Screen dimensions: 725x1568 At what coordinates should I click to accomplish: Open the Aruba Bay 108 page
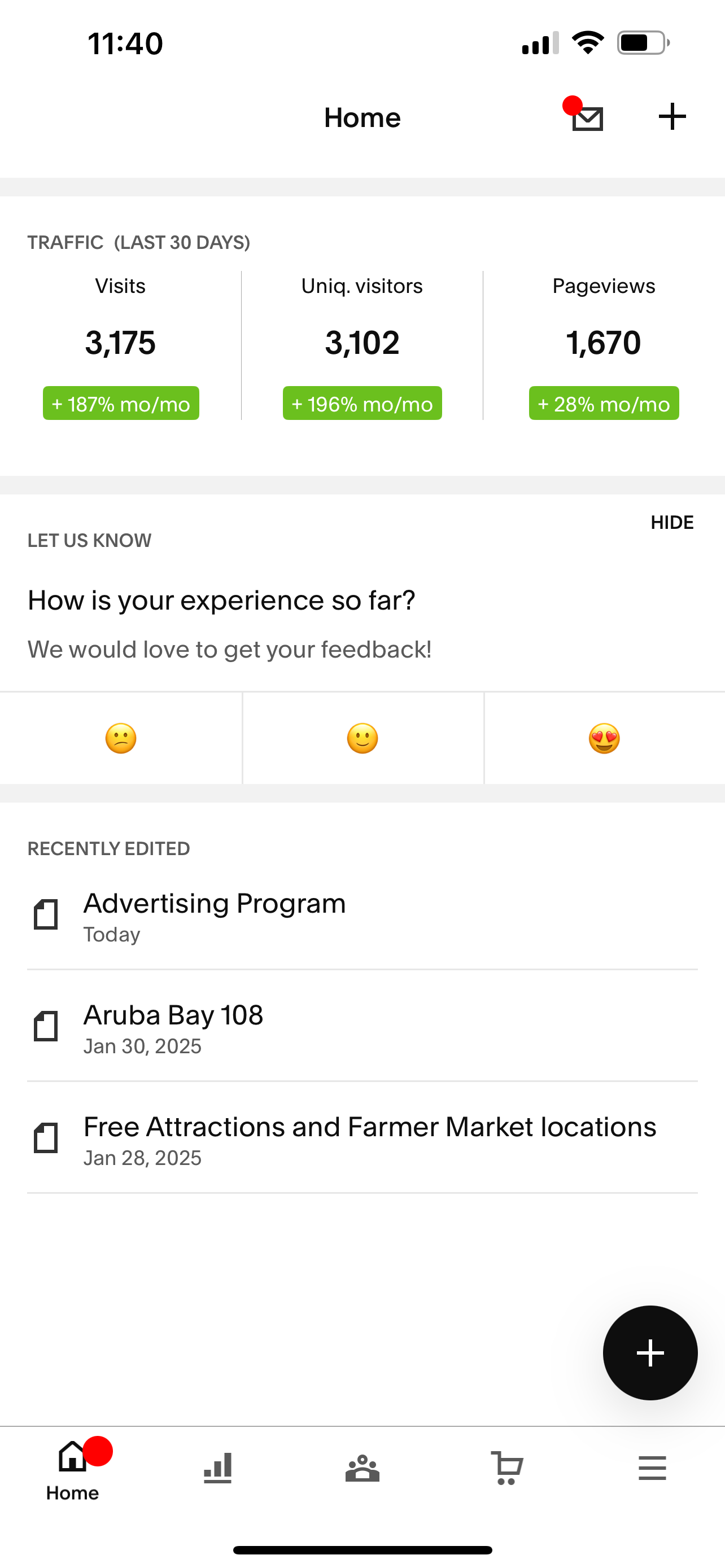(362, 1027)
